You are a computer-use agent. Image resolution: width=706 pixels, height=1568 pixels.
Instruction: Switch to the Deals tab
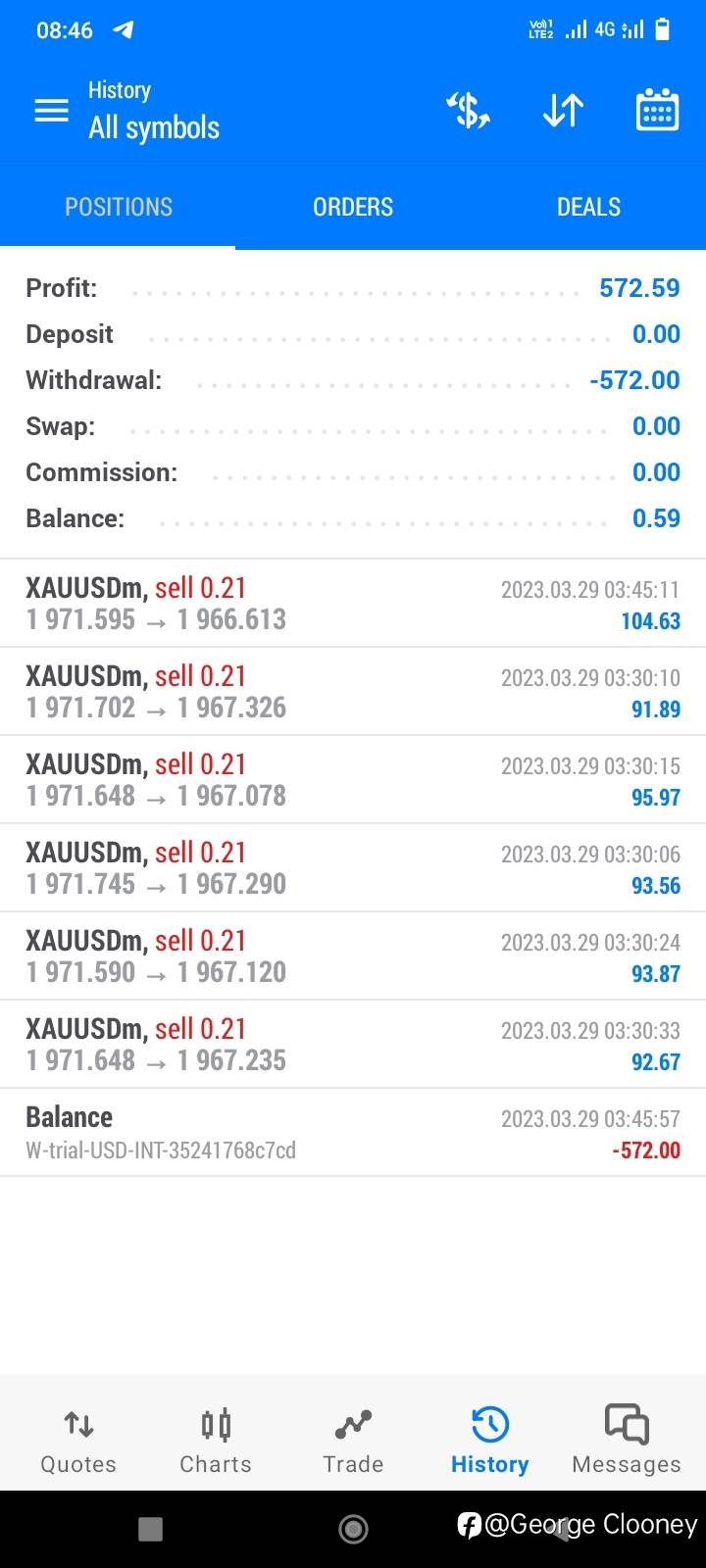(x=588, y=207)
